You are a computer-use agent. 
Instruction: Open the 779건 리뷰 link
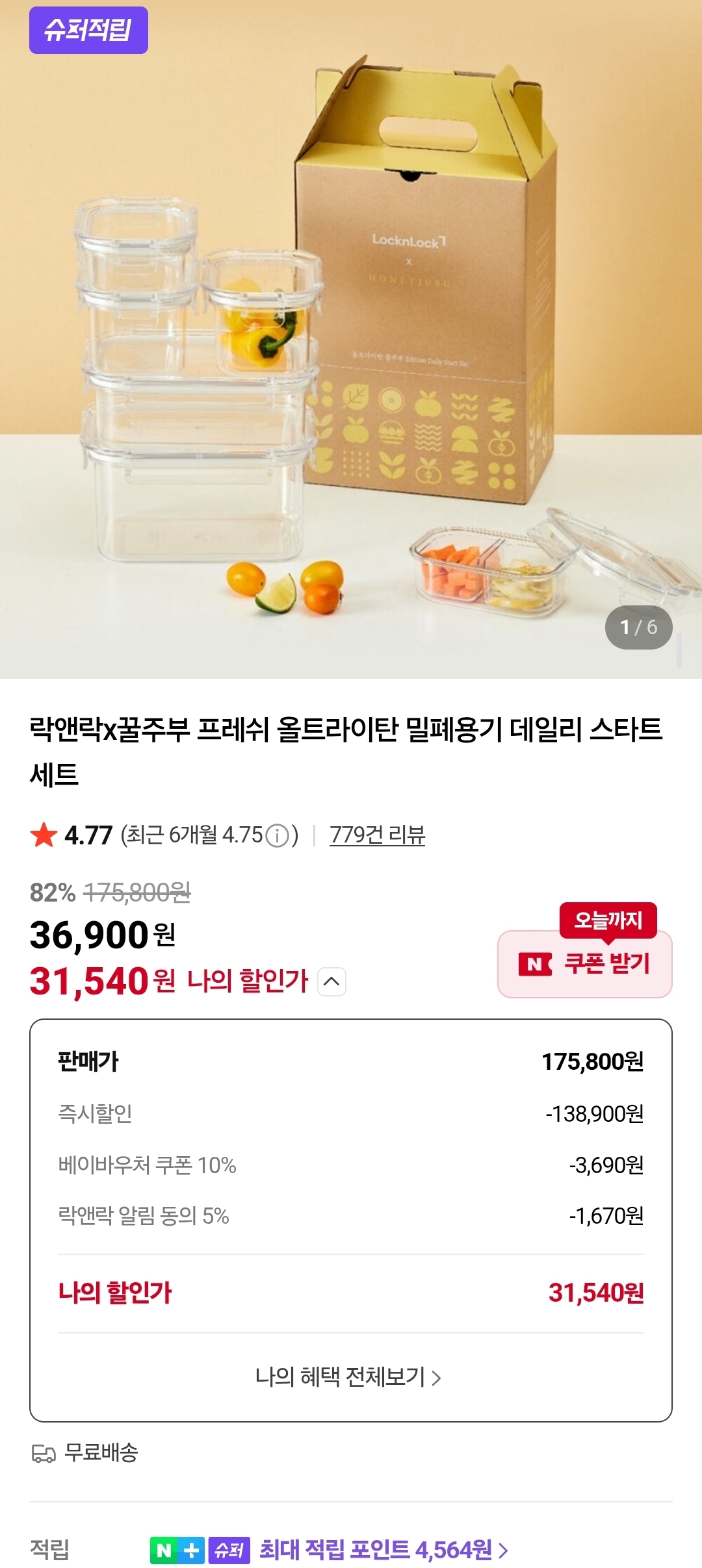coord(378,835)
